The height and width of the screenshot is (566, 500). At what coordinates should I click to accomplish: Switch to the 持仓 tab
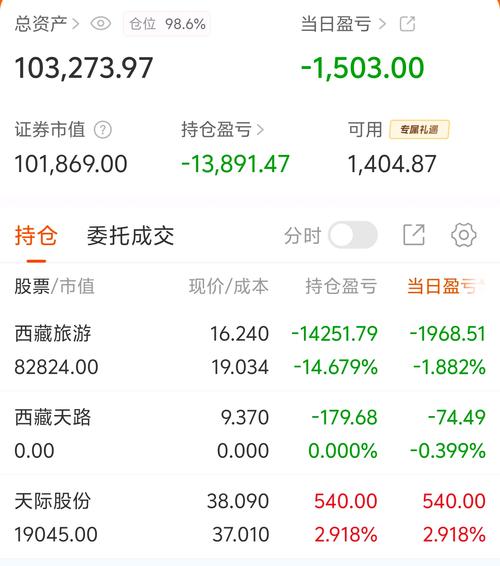(x=36, y=236)
